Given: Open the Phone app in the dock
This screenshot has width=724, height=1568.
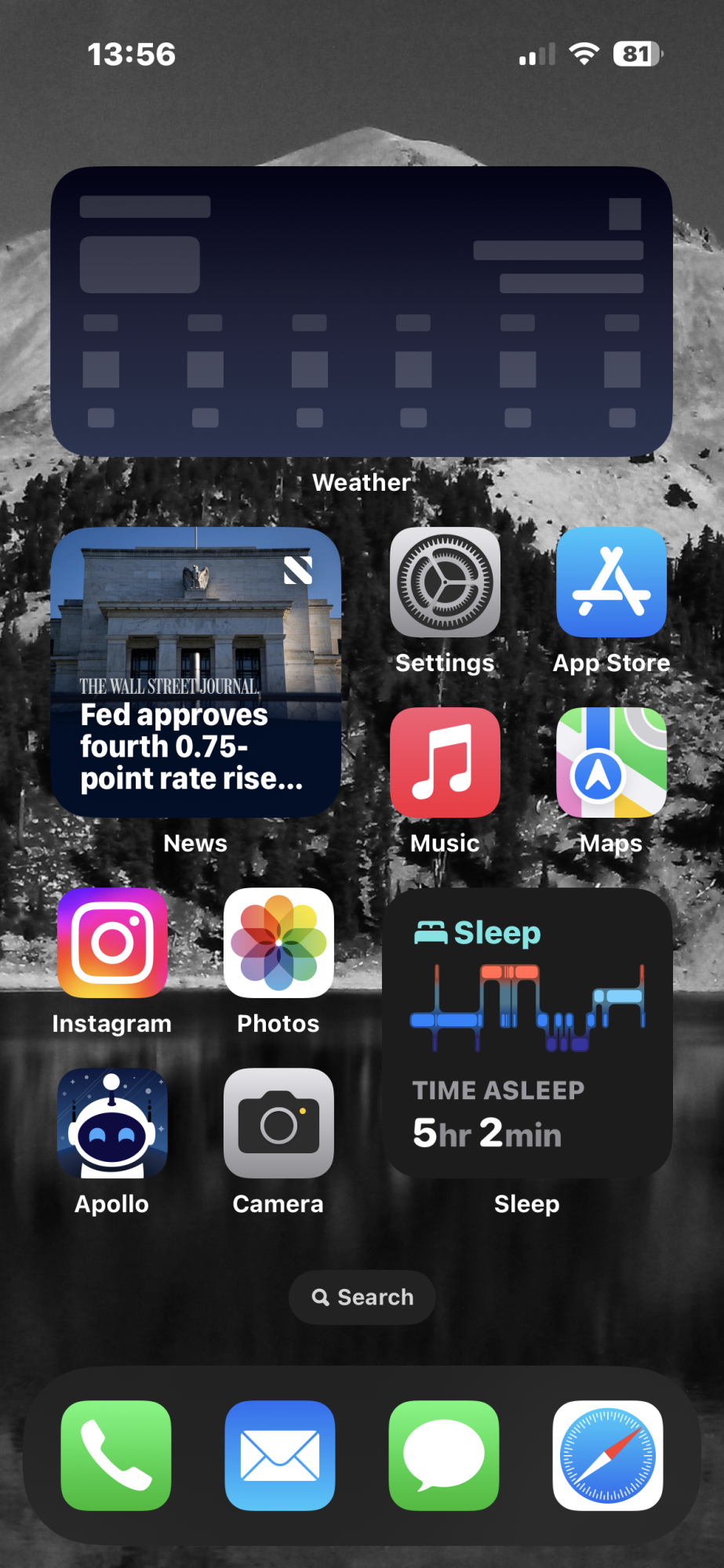Looking at the screenshot, I should click(x=116, y=1455).
